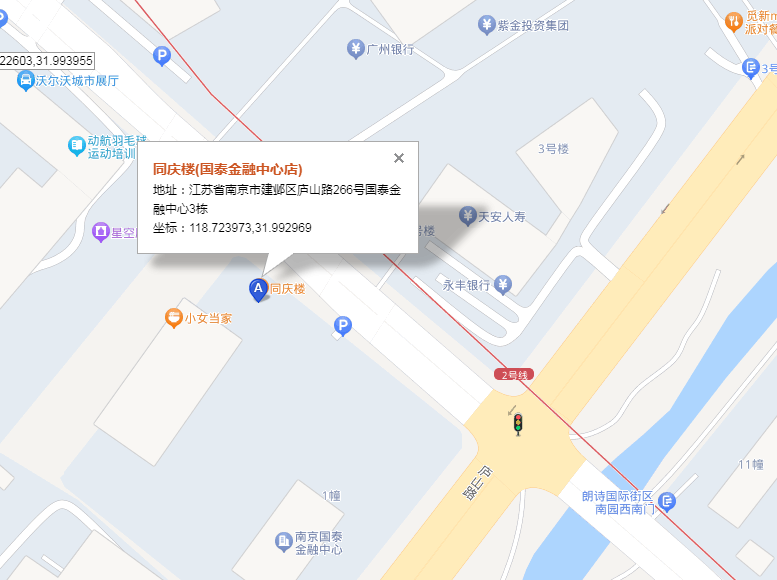777x580 pixels.
Task: Open the 天安人寿 map point
Action: click(x=466, y=215)
